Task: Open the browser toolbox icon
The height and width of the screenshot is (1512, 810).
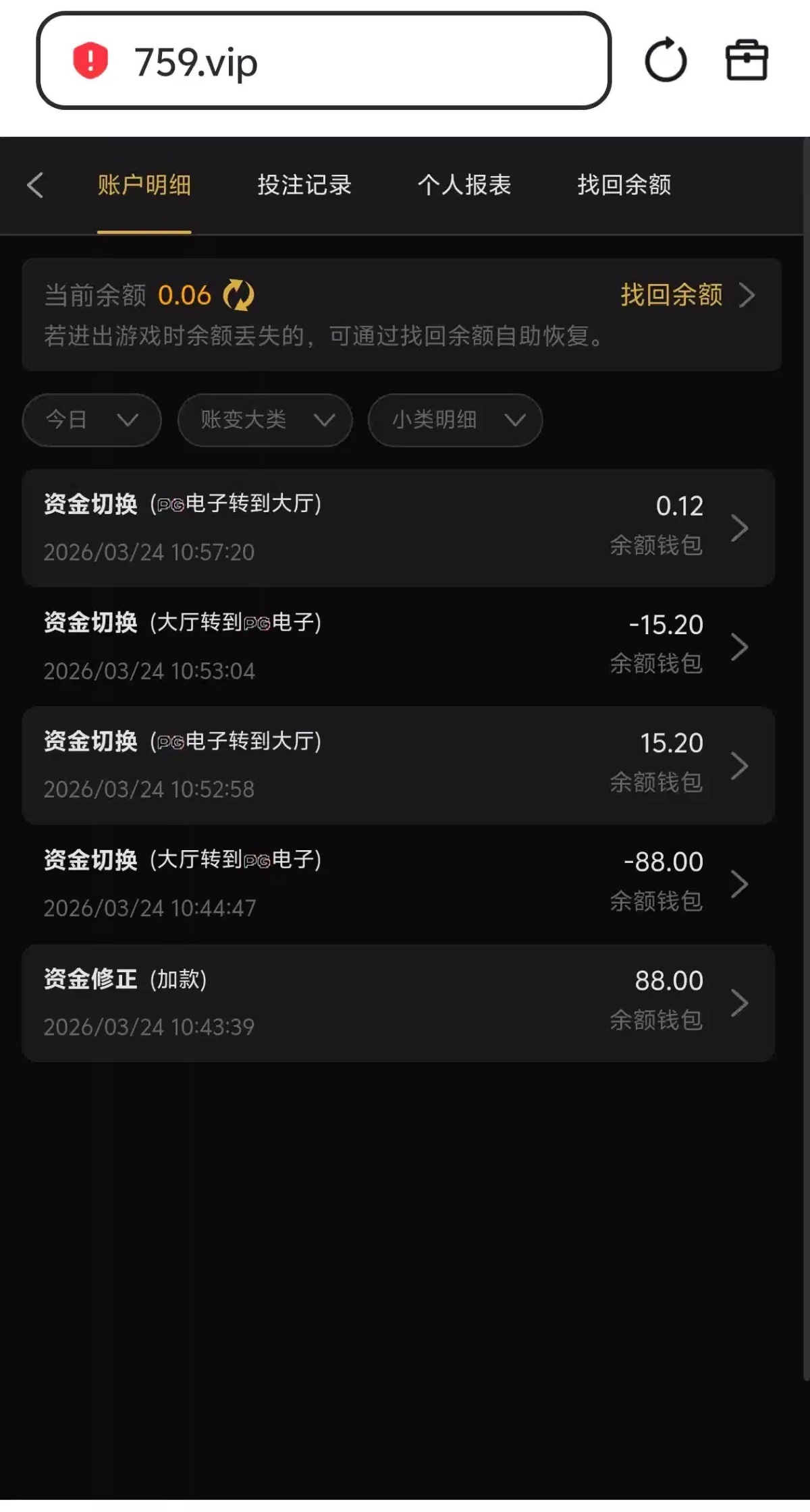Action: [x=747, y=61]
